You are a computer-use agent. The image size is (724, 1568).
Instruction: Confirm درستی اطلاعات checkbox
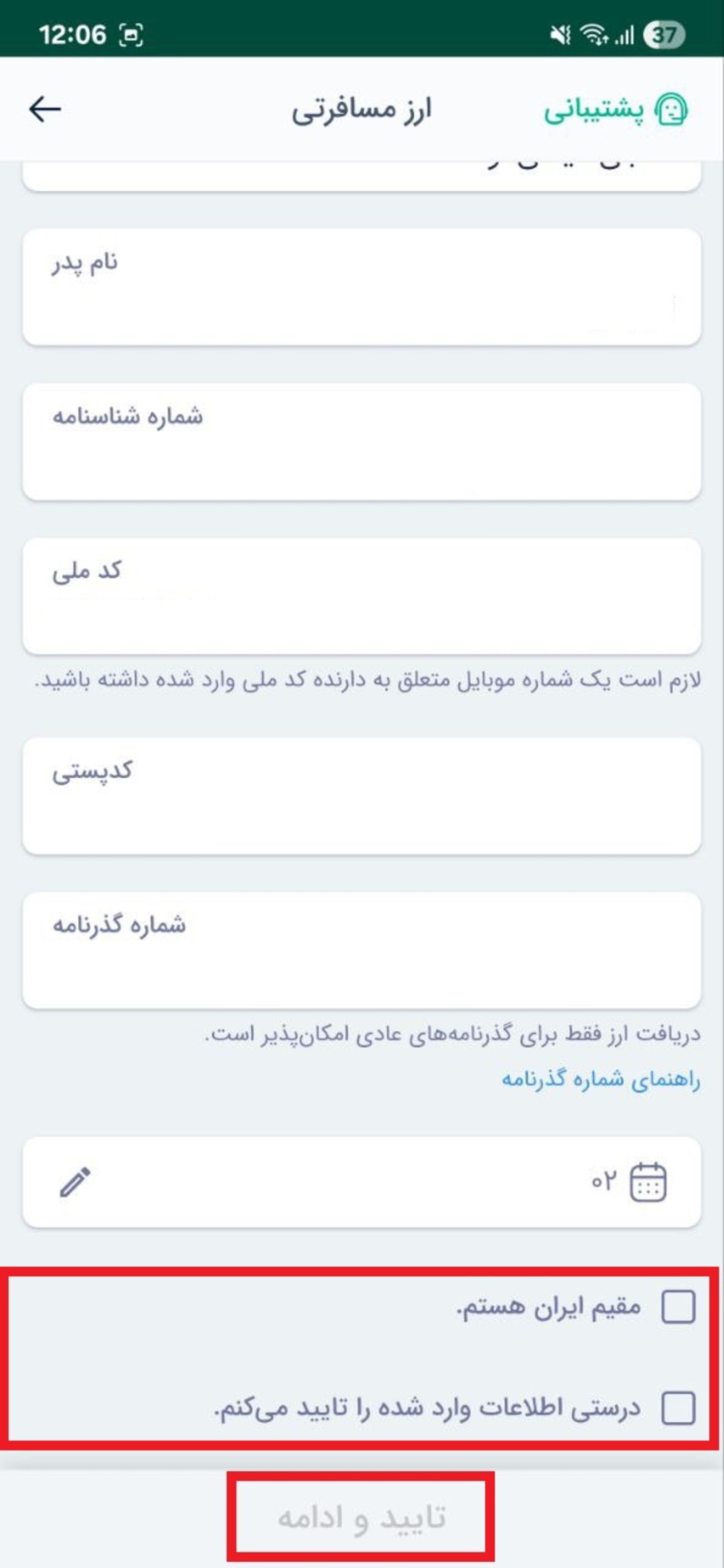coord(678,1408)
